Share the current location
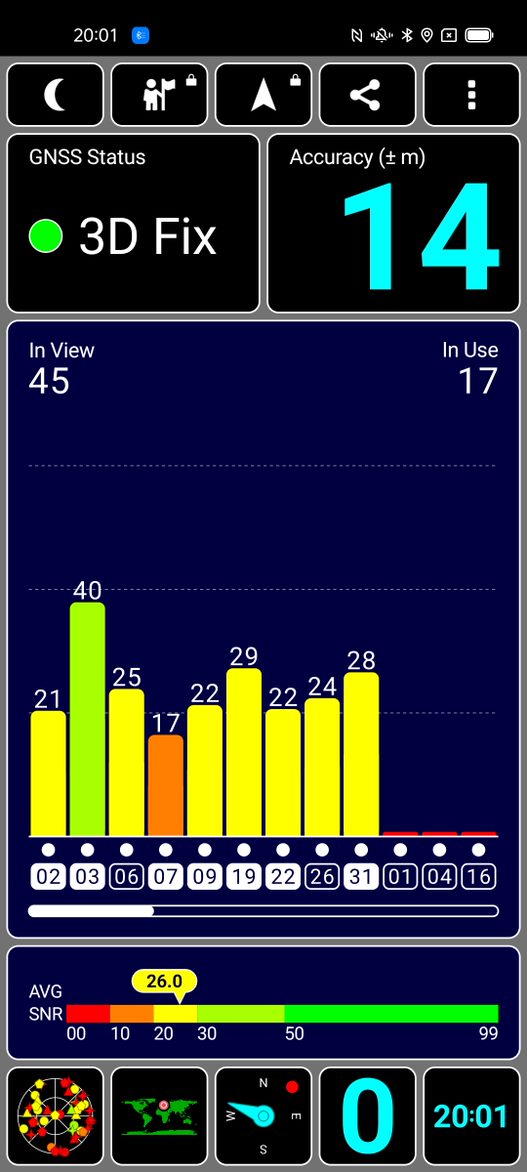 (x=367, y=95)
